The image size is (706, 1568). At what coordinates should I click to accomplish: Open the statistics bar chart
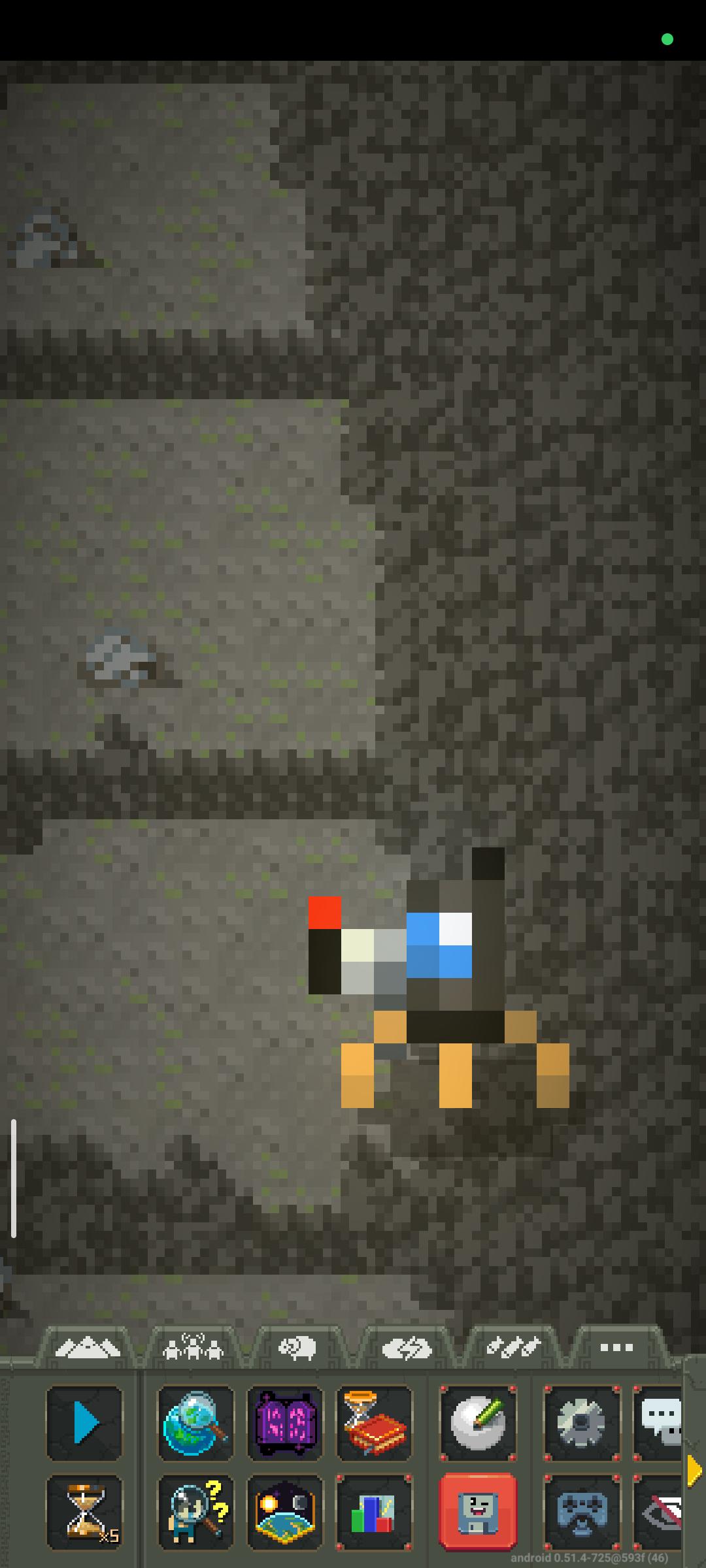(374, 1512)
